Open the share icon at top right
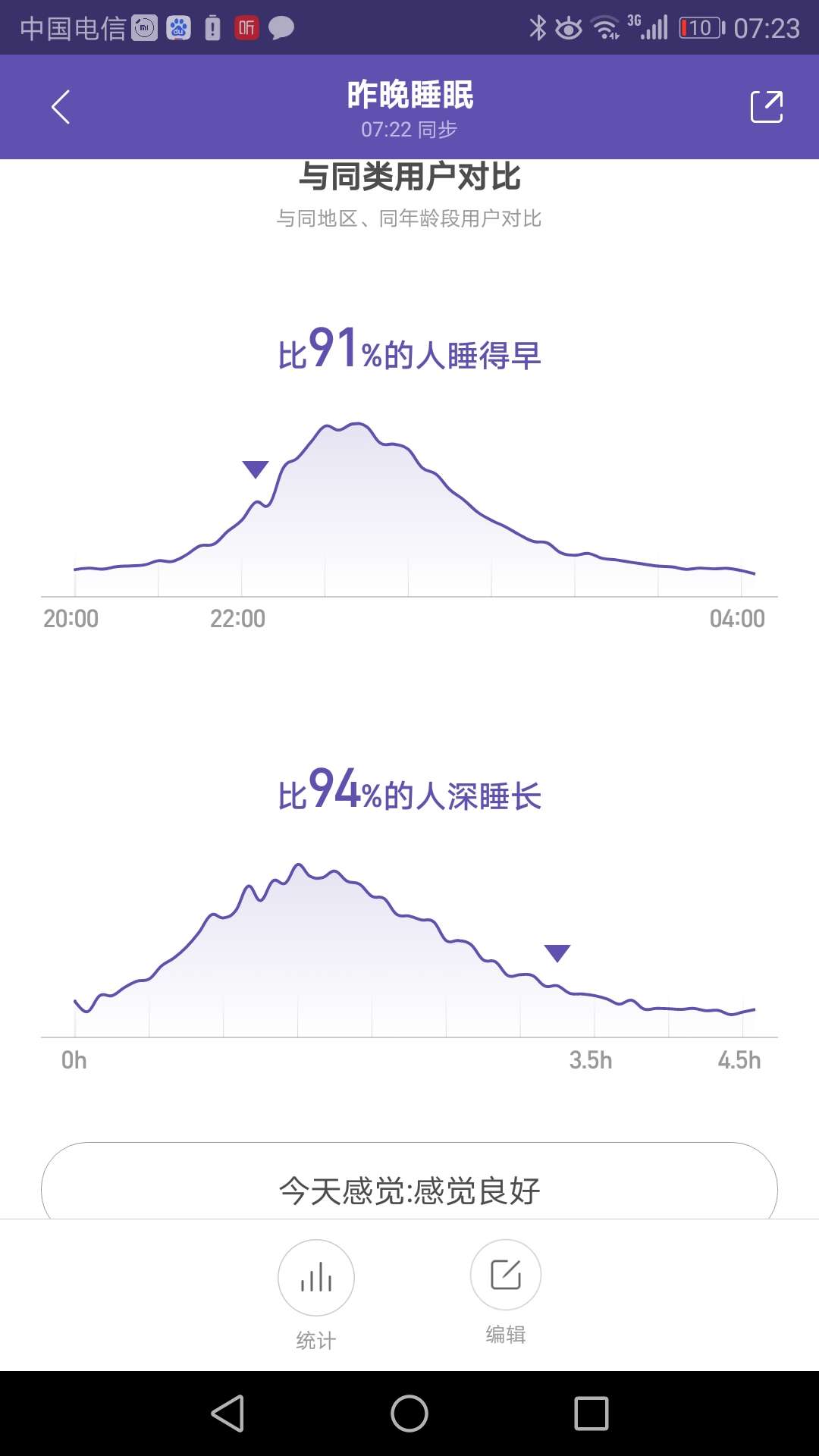The image size is (819, 1456). coord(766,106)
